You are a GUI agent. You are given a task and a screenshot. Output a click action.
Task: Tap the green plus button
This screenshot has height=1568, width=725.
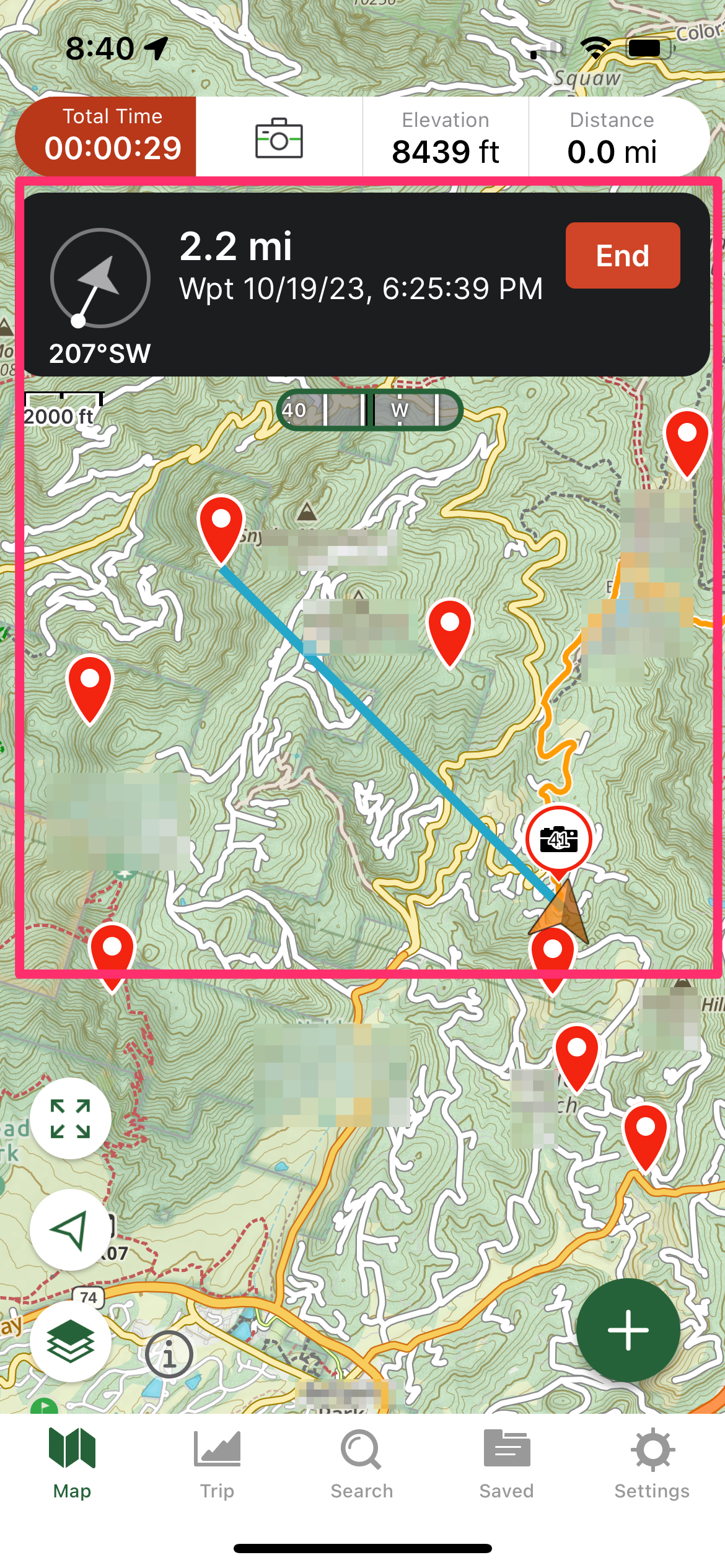click(x=628, y=1330)
